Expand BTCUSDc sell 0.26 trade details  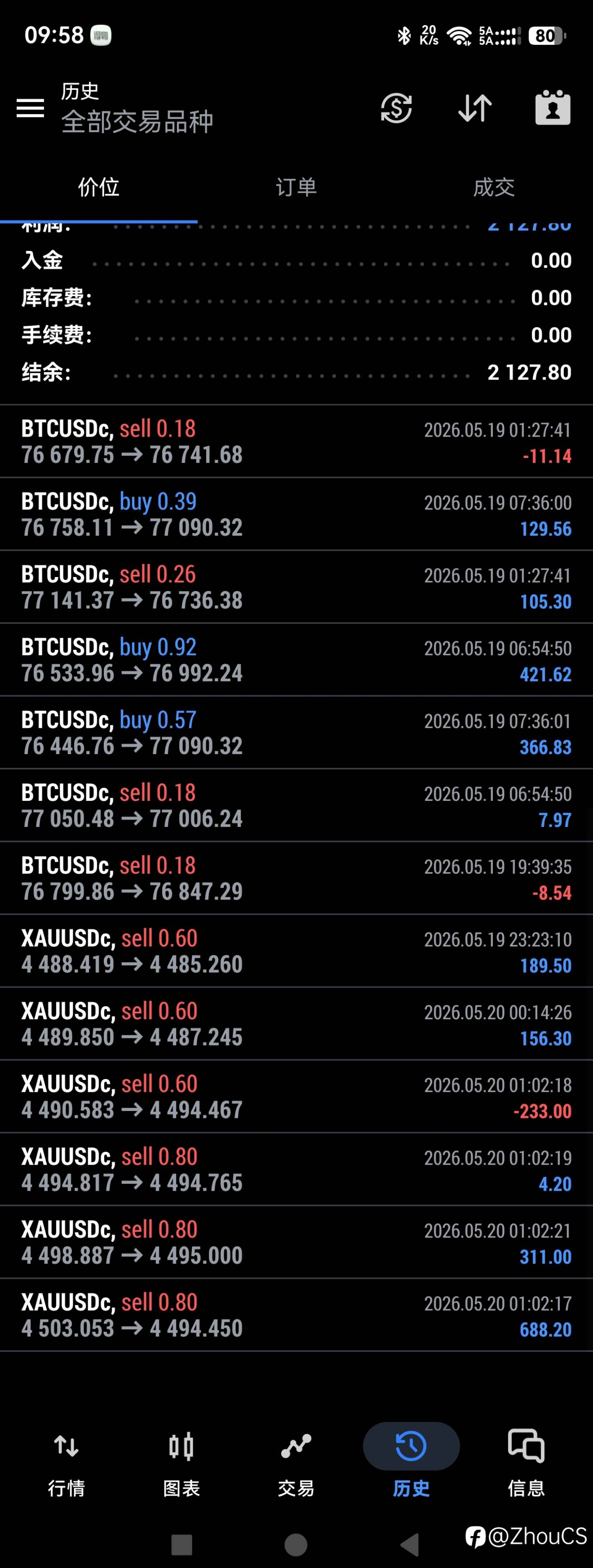(296, 587)
